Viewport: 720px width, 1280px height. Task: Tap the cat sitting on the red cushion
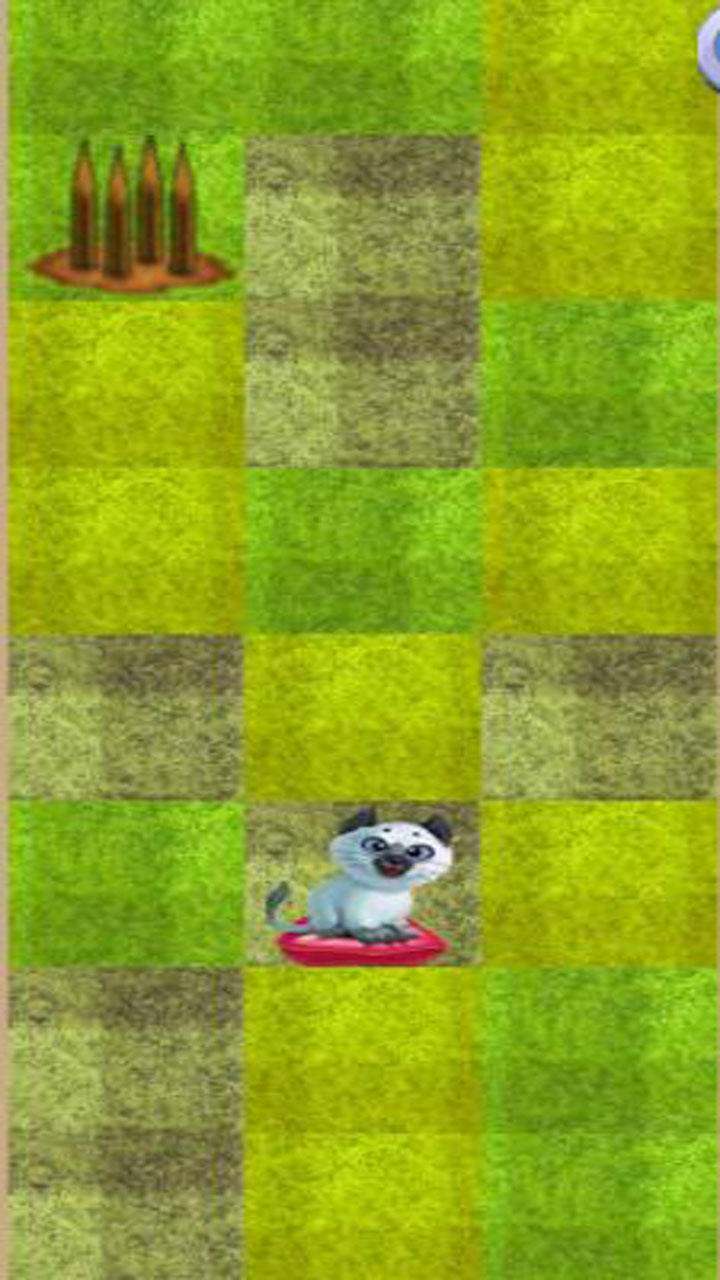tap(360, 887)
